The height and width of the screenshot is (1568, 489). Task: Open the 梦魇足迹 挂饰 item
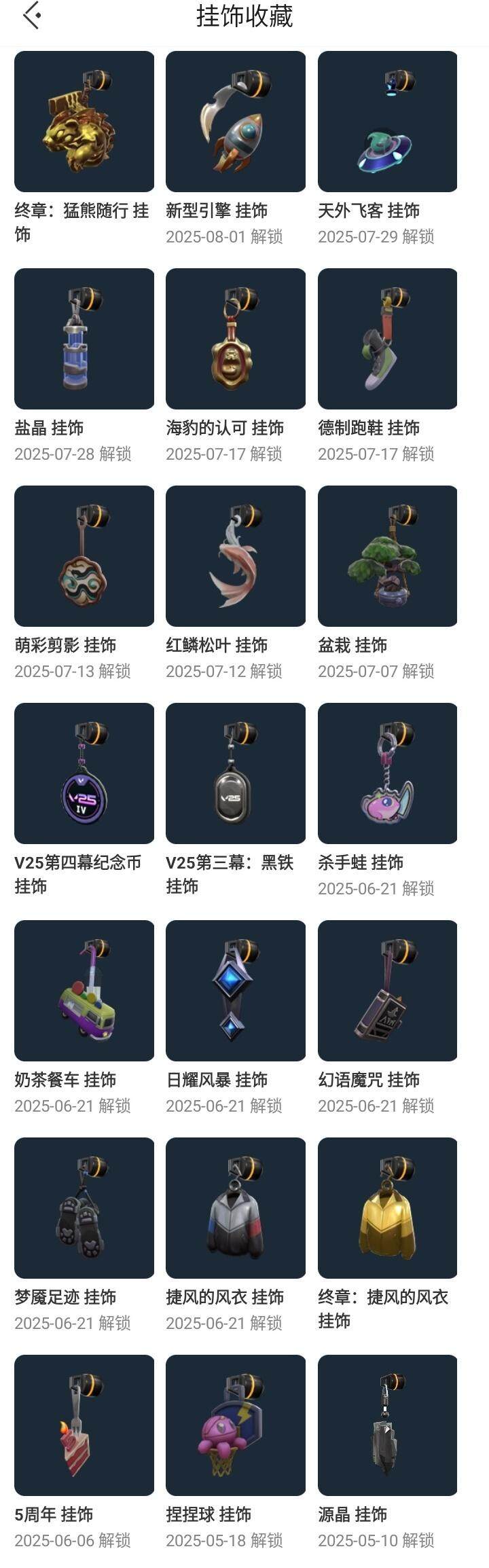pyautogui.click(x=84, y=1208)
